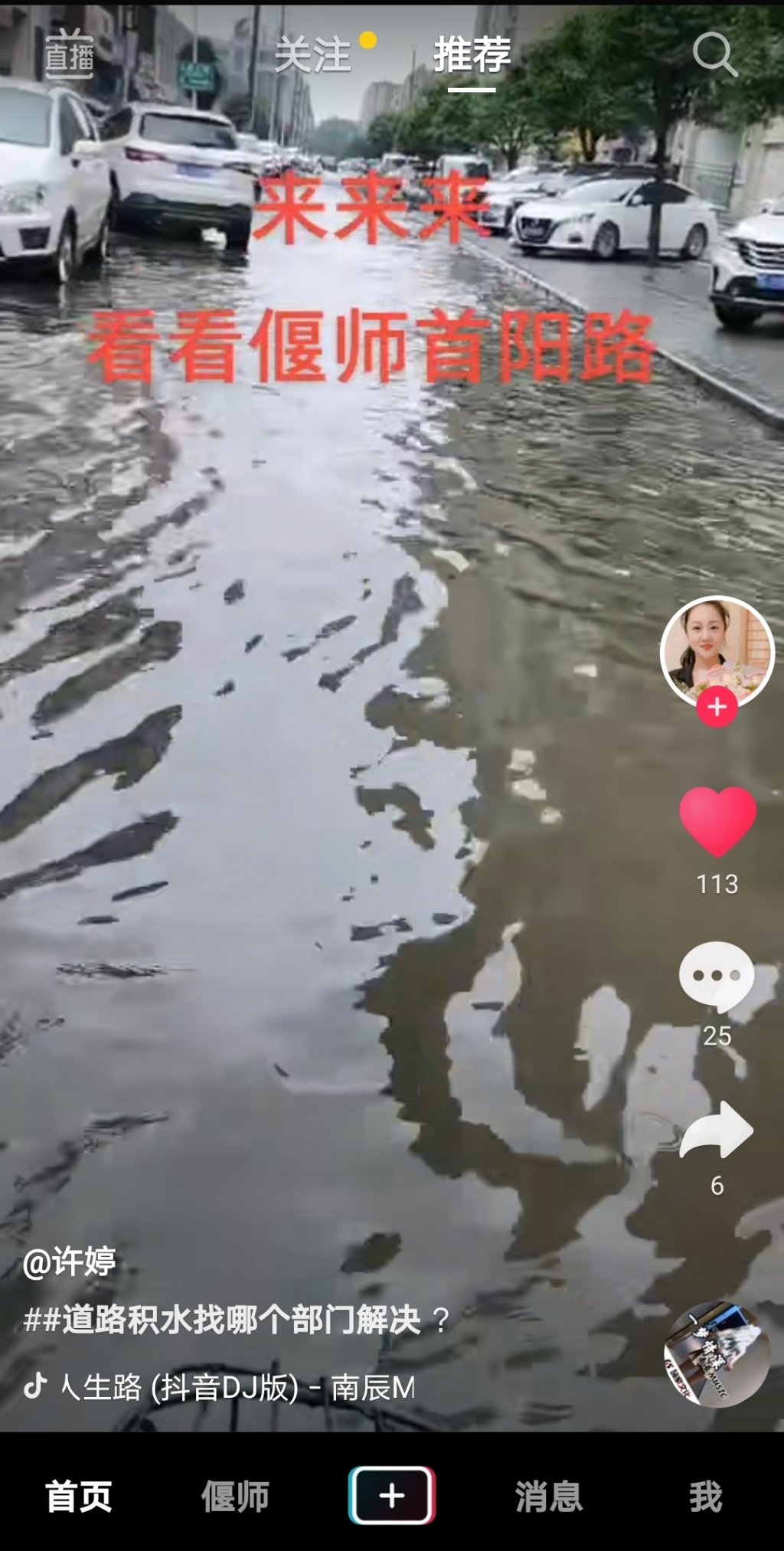Select the 推荐 recommended tab
This screenshot has height=1551, width=784.
point(472,55)
